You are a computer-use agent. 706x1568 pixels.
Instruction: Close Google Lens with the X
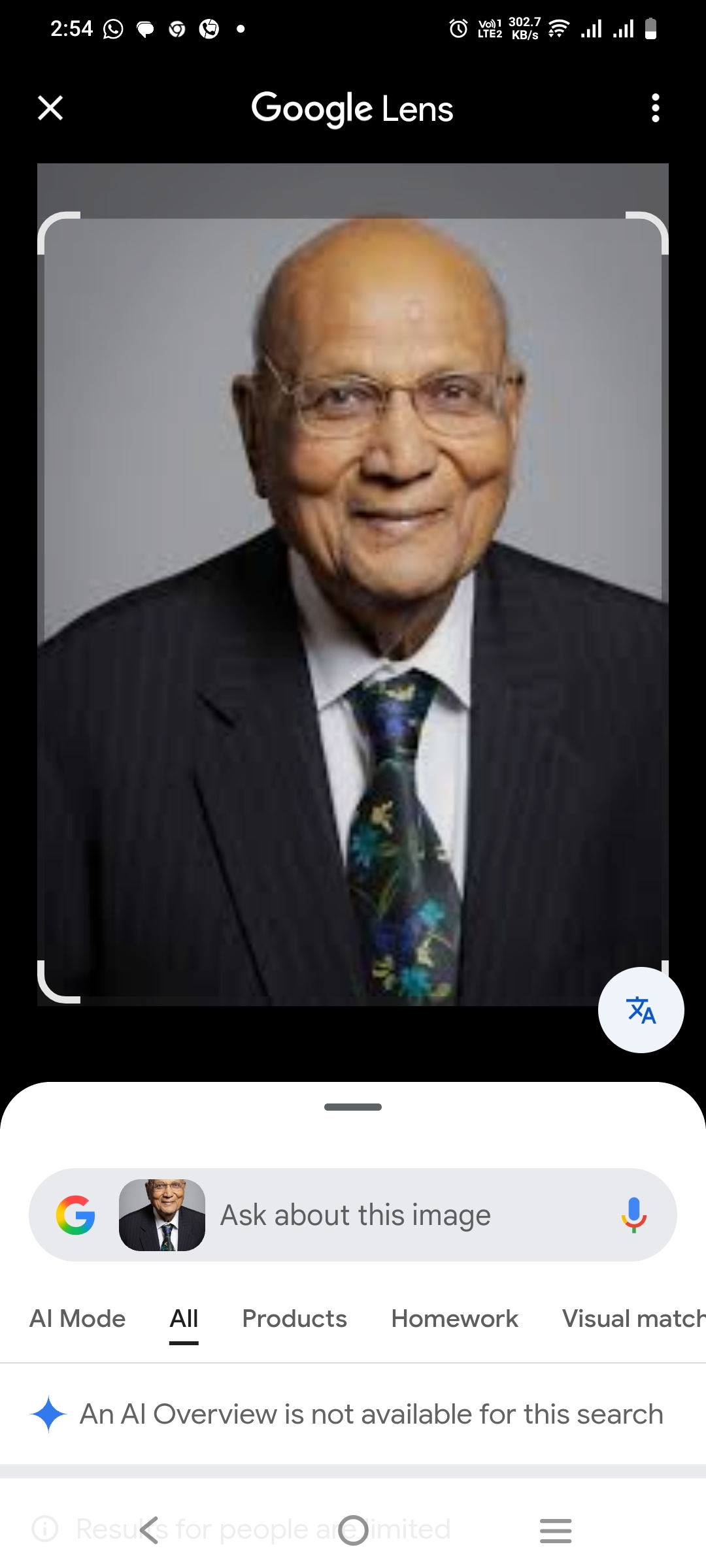[x=50, y=108]
